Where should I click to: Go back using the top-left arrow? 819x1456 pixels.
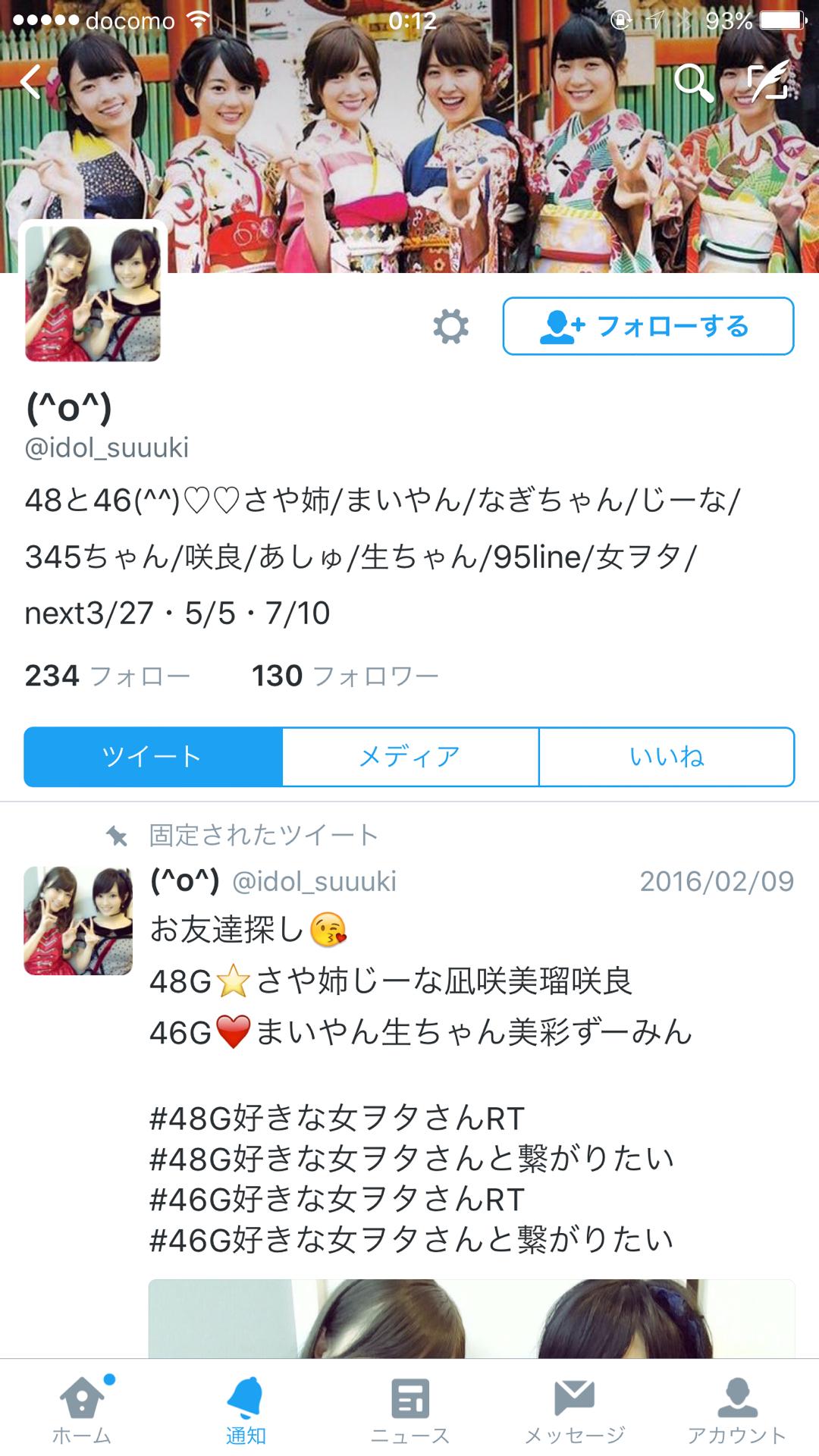tap(30, 81)
